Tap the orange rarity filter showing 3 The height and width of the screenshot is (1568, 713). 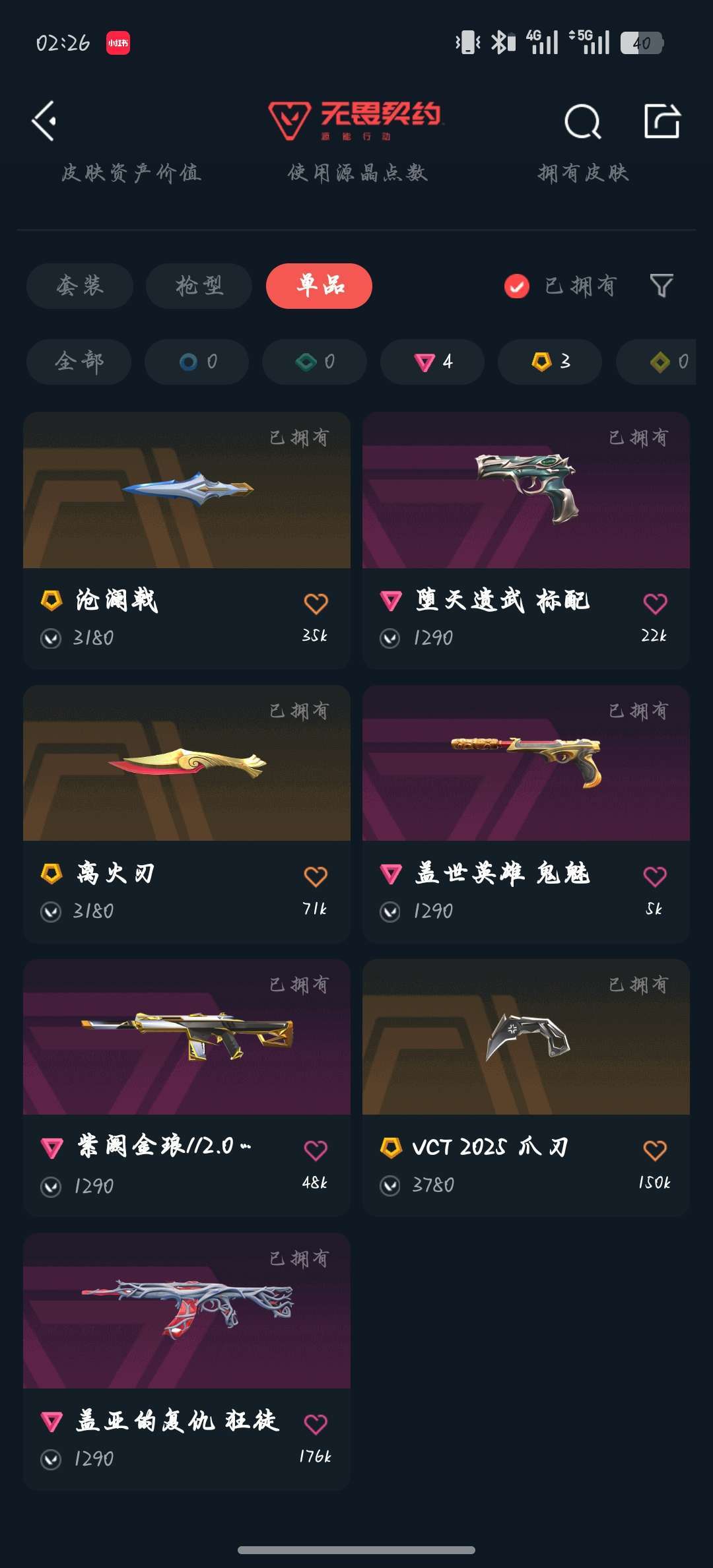[x=549, y=362]
